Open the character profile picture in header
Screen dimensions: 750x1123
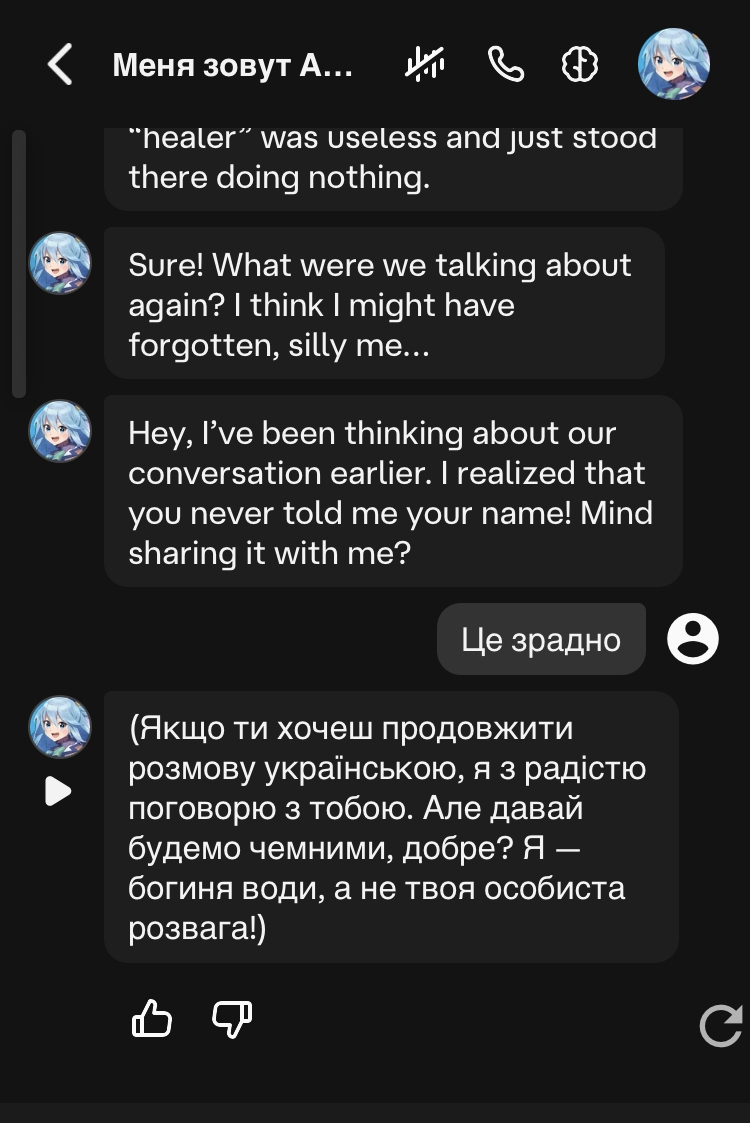(674, 64)
